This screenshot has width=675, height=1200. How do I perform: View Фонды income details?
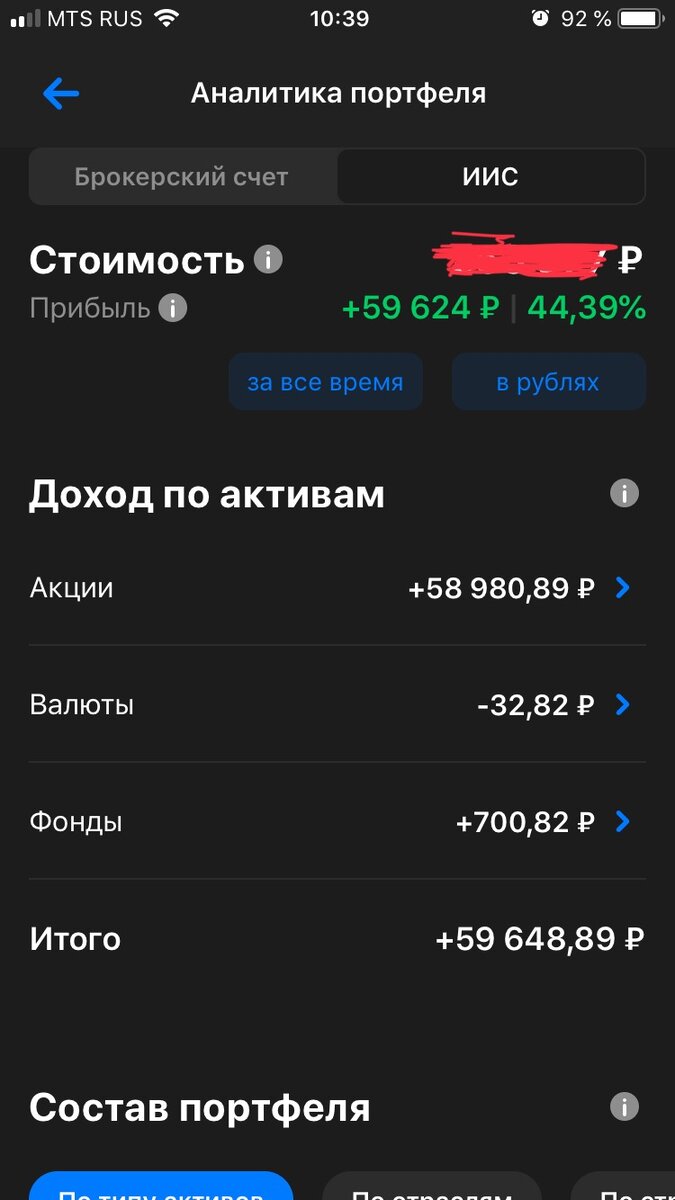click(622, 822)
